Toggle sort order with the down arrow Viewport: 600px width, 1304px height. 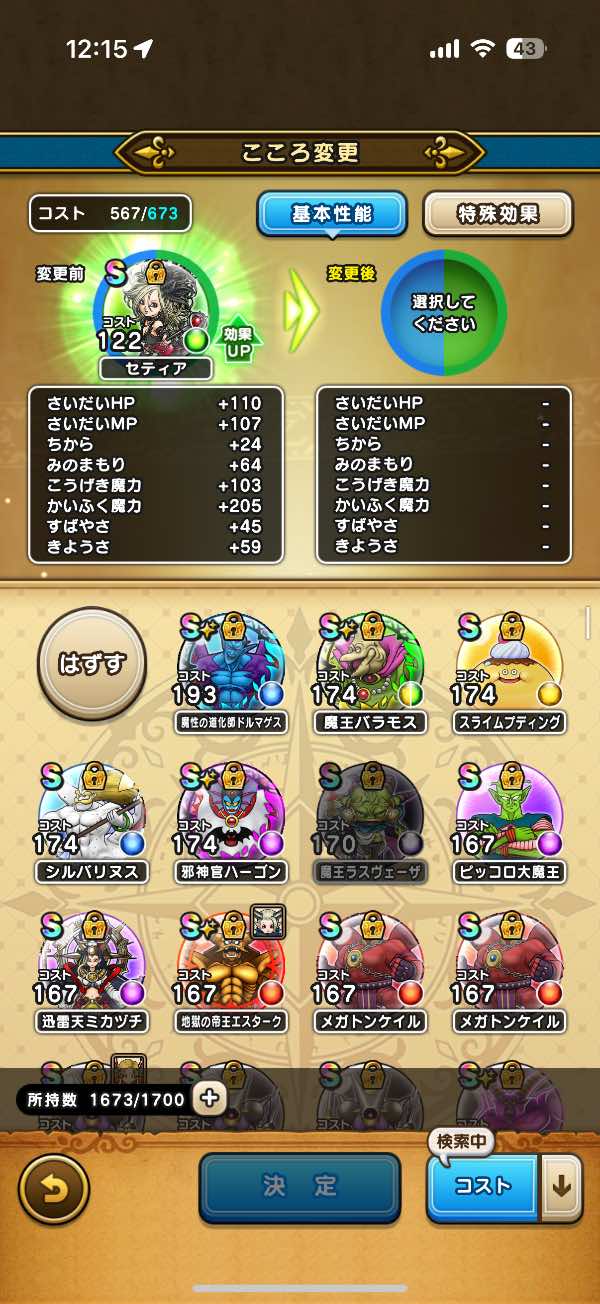coord(562,1187)
